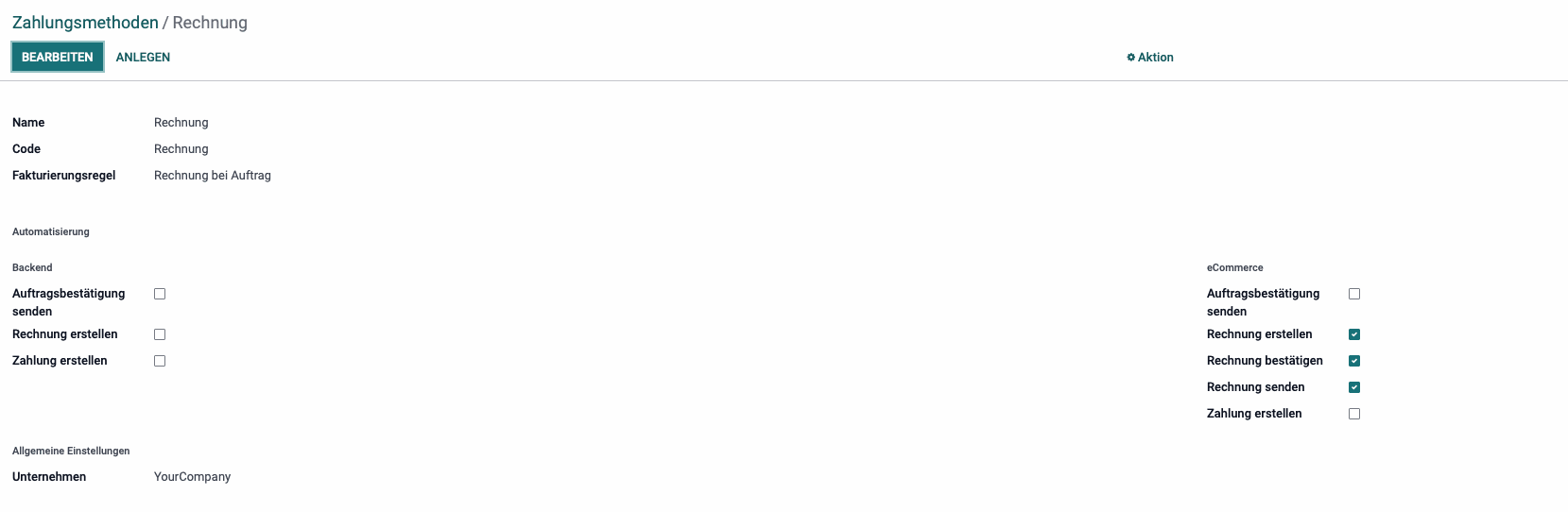Disable Rechnung senden checkbox
The height and width of the screenshot is (512, 1568).
1354,387
